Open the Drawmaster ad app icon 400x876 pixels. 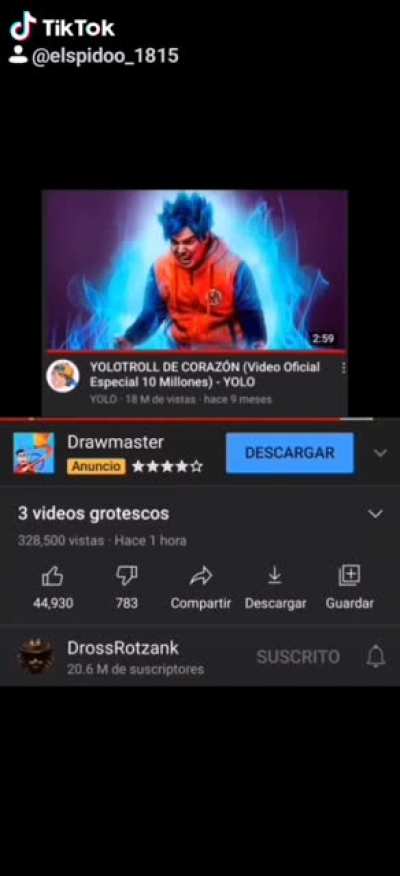coord(34,453)
